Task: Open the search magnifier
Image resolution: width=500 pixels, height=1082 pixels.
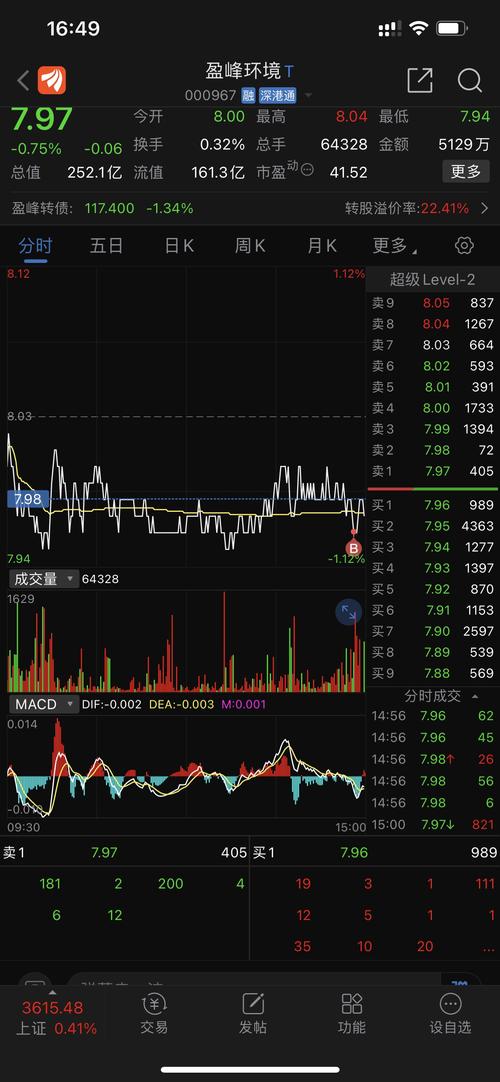Action: [x=470, y=81]
